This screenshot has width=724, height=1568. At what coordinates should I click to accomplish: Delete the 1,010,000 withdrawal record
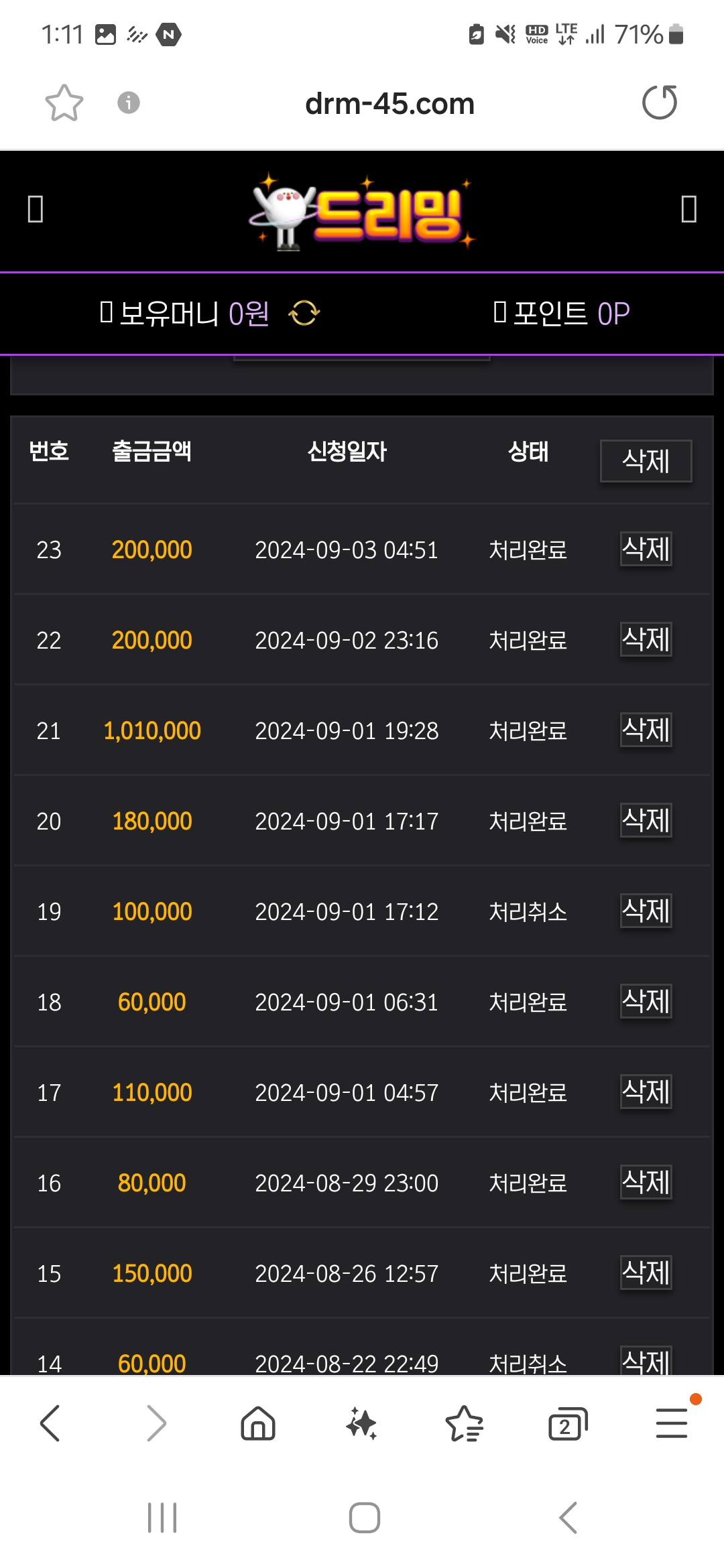click(646, 730)
